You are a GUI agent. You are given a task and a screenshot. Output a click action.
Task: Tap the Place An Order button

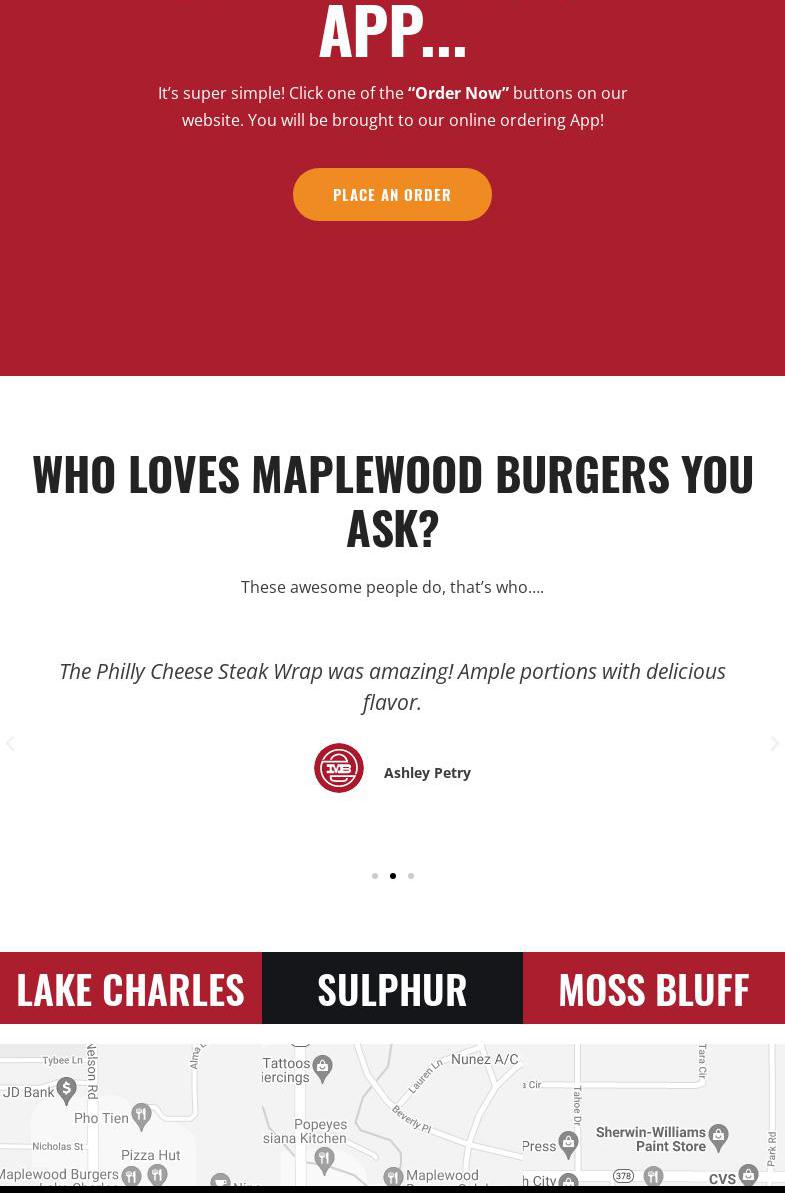tap(392, 194)
